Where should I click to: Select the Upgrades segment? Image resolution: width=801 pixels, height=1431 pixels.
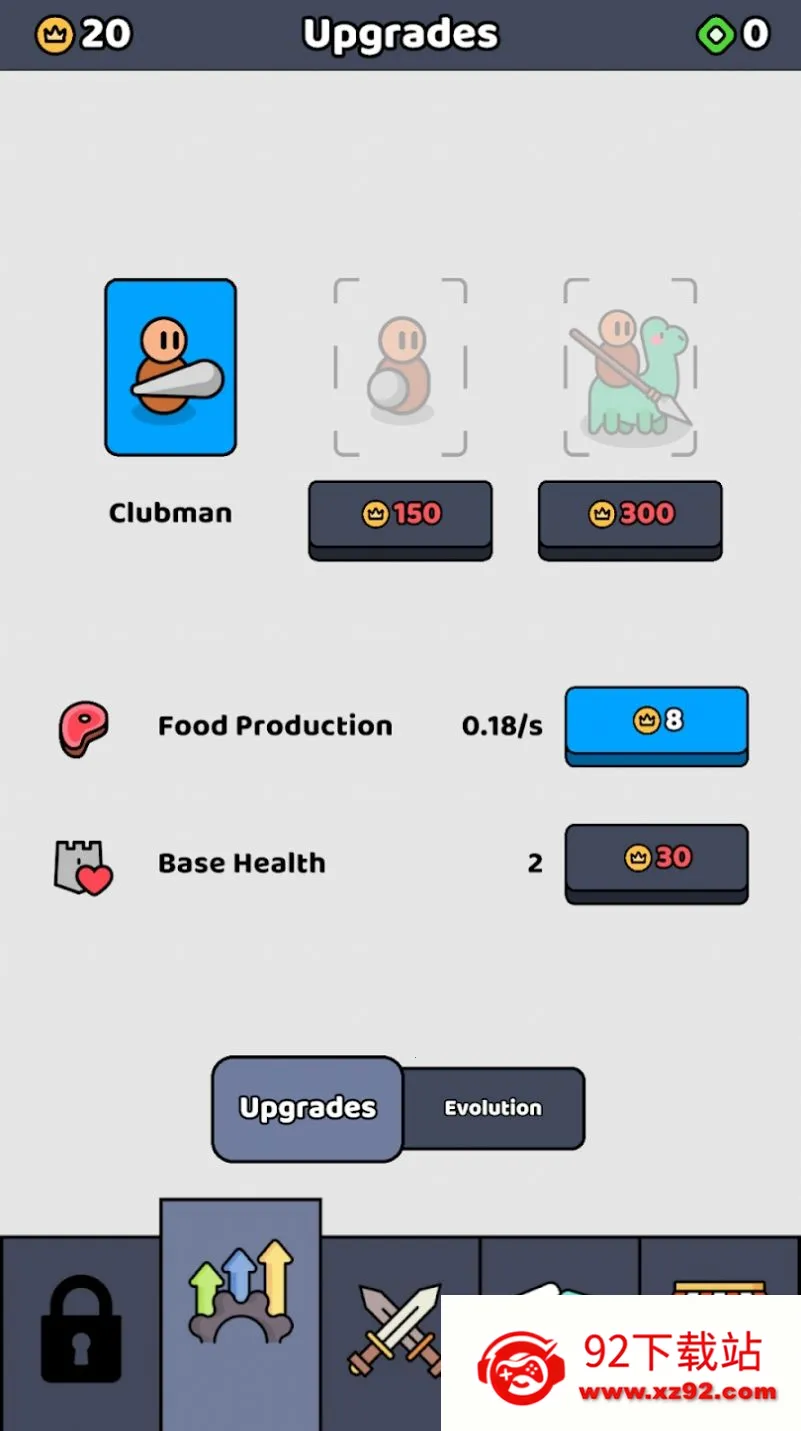point(308,1108)
